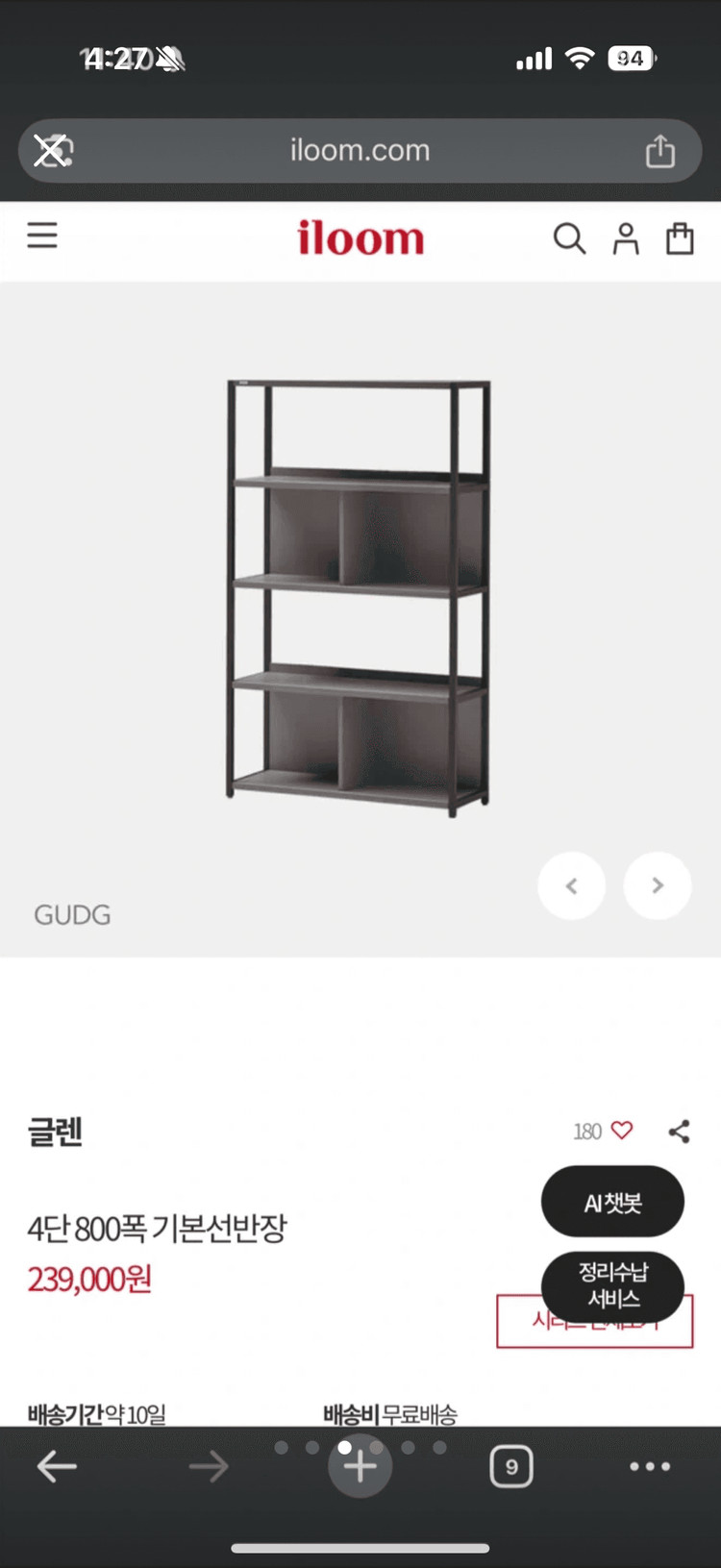Go back using the browser back arrow
Image resolution: width=721 pixels, height=1568 pixels.
(57, 1466)
